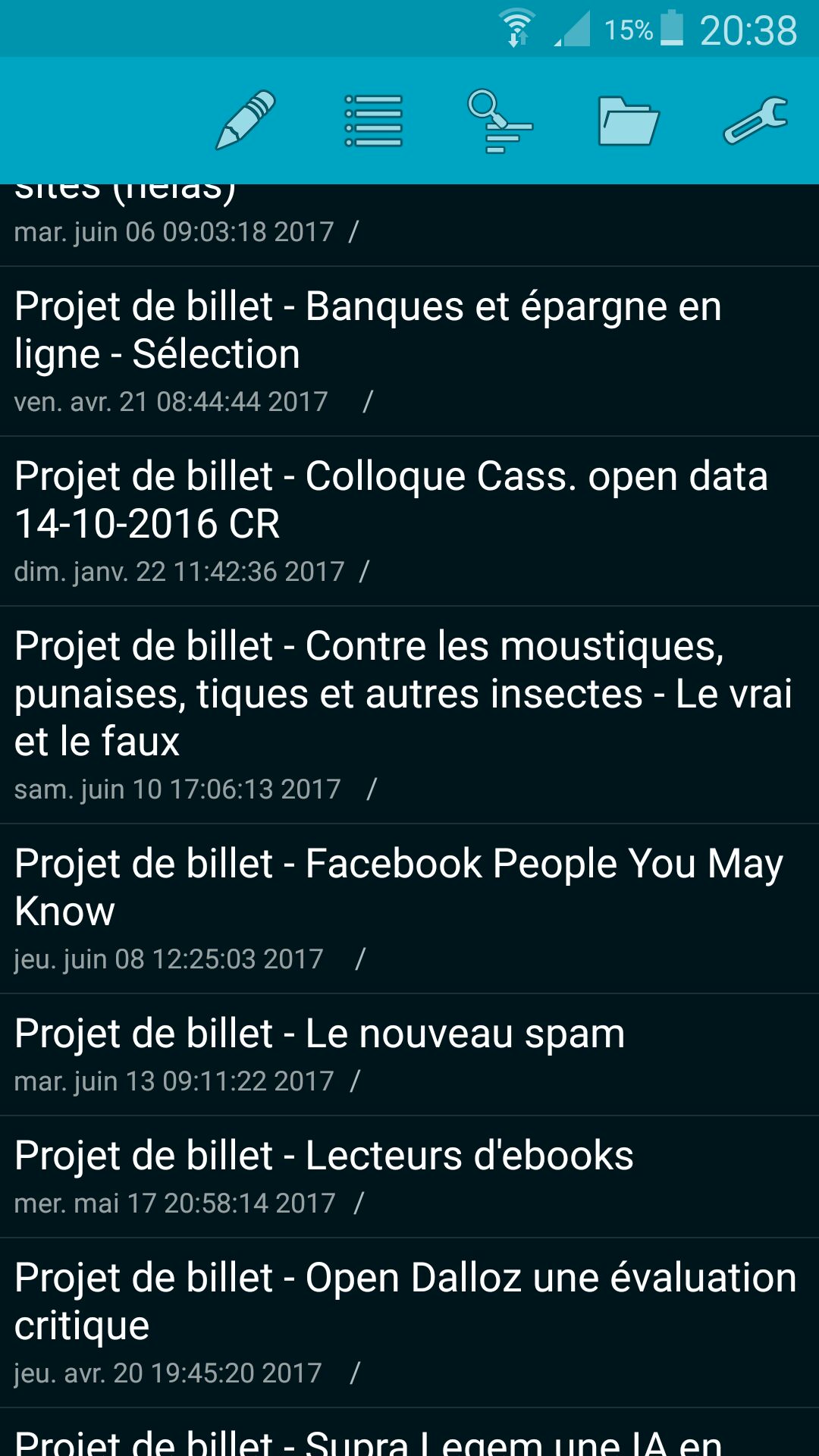Open the note dated mar. juin 06 2017
This screenshot has width=819, height=1456.
[409, 225]
